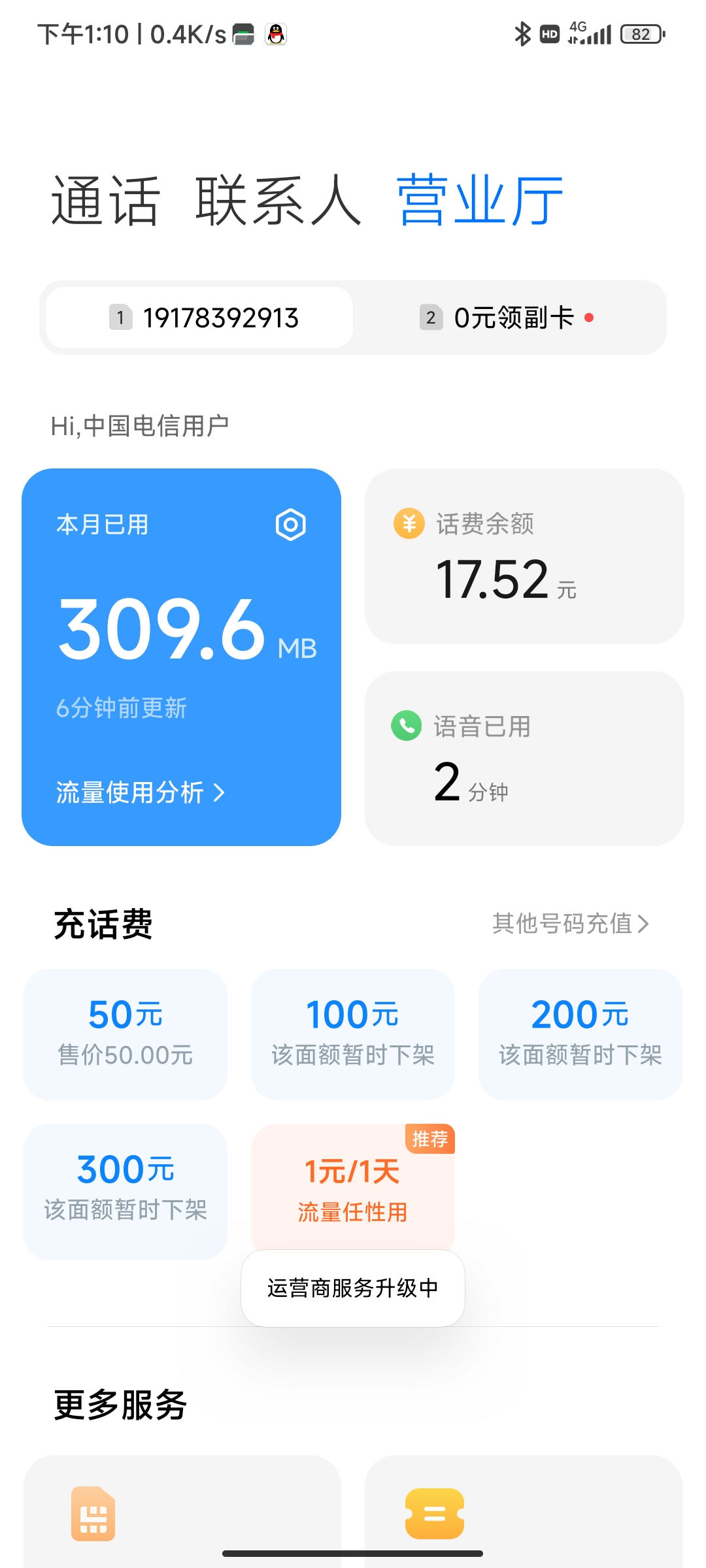Screen dimensions: 706x1568
Task: Choose the 200元 recharge option
Action: (580, 1034)
